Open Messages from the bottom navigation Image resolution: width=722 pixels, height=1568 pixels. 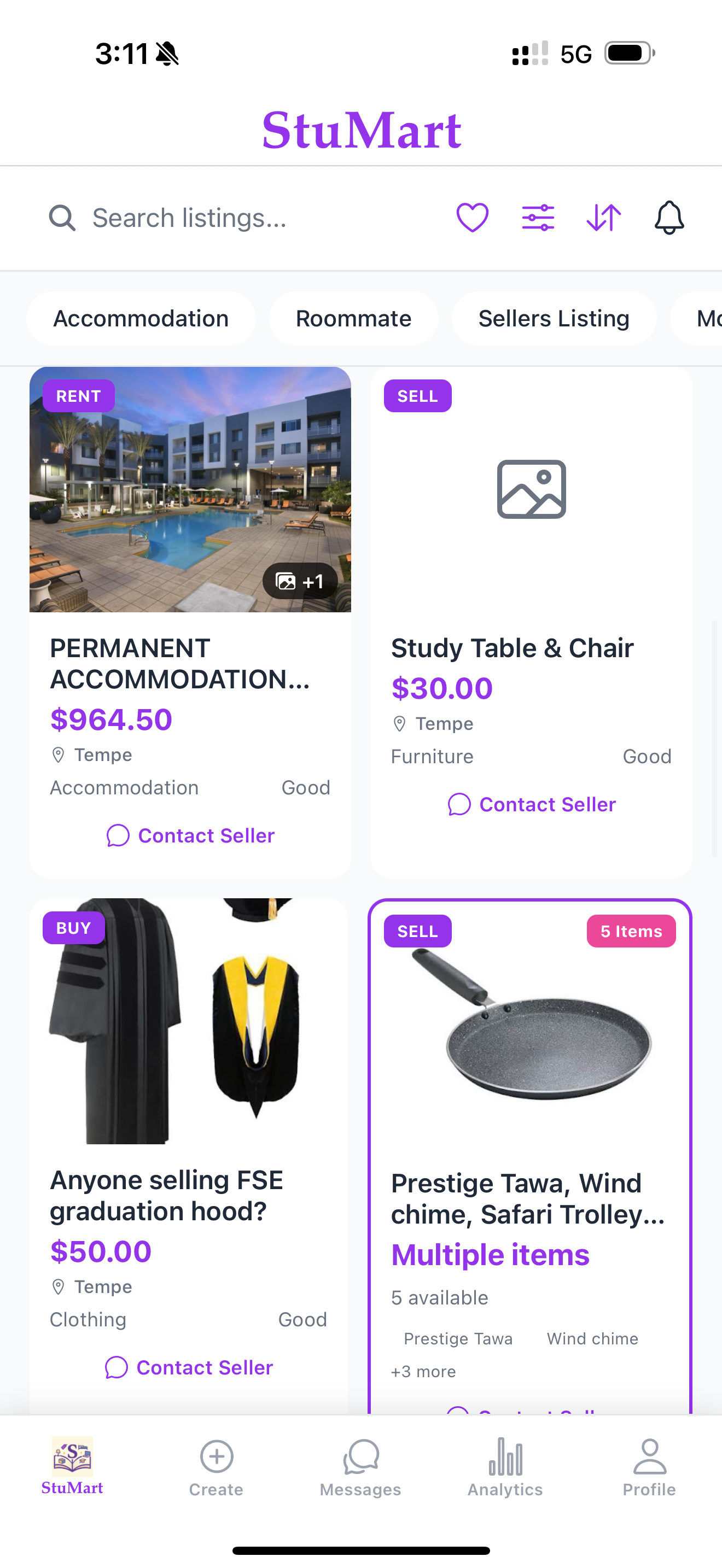[360, 1467]
